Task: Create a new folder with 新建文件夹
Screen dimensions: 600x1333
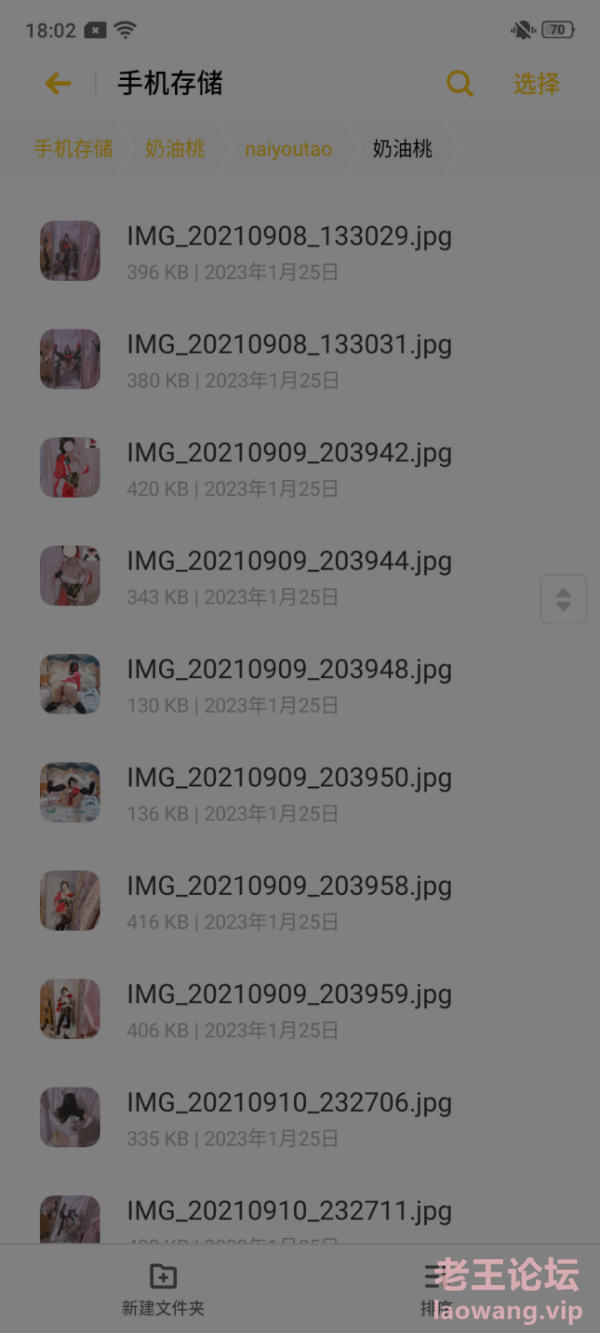Action: click(x=163, y=1288)
